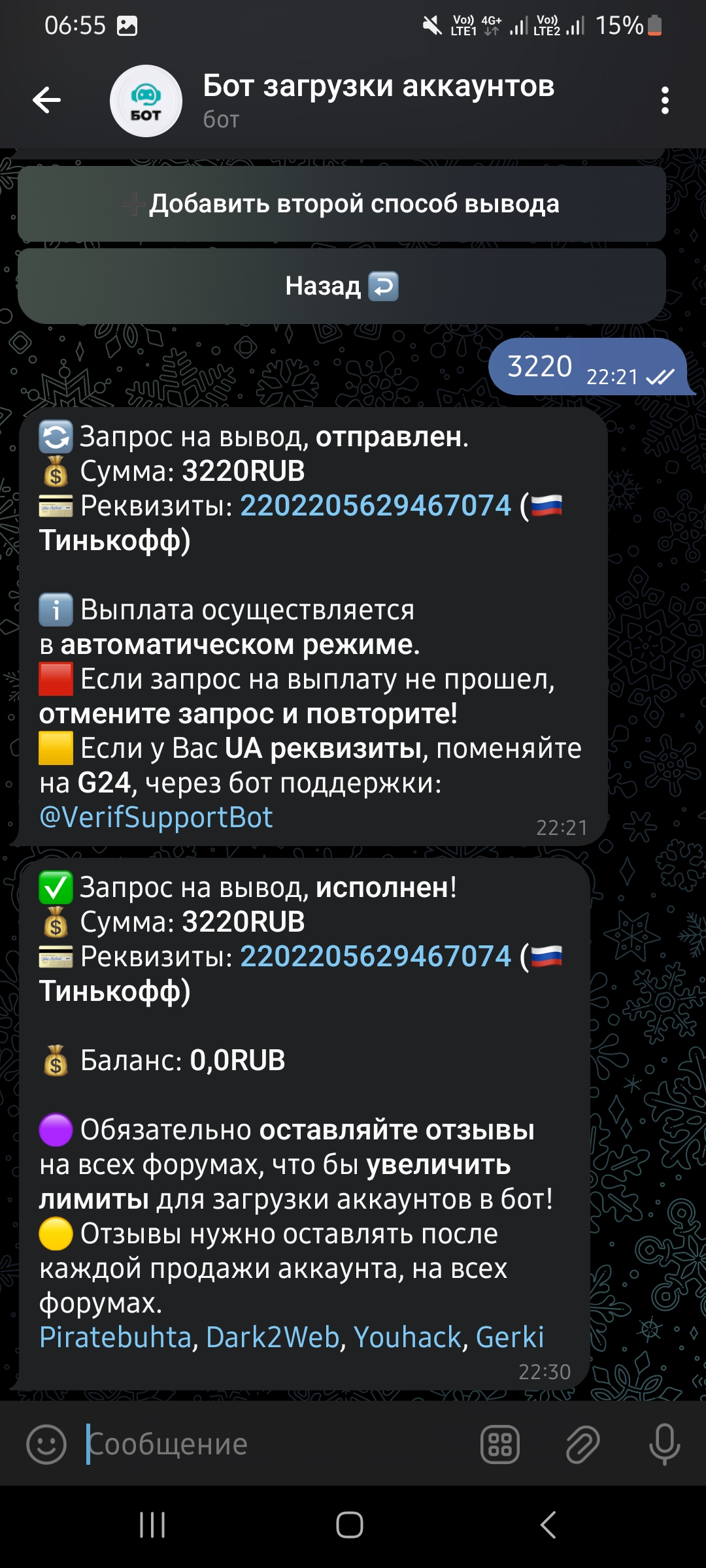Tap card number in the исполнен message

click(x=375, y=956)
